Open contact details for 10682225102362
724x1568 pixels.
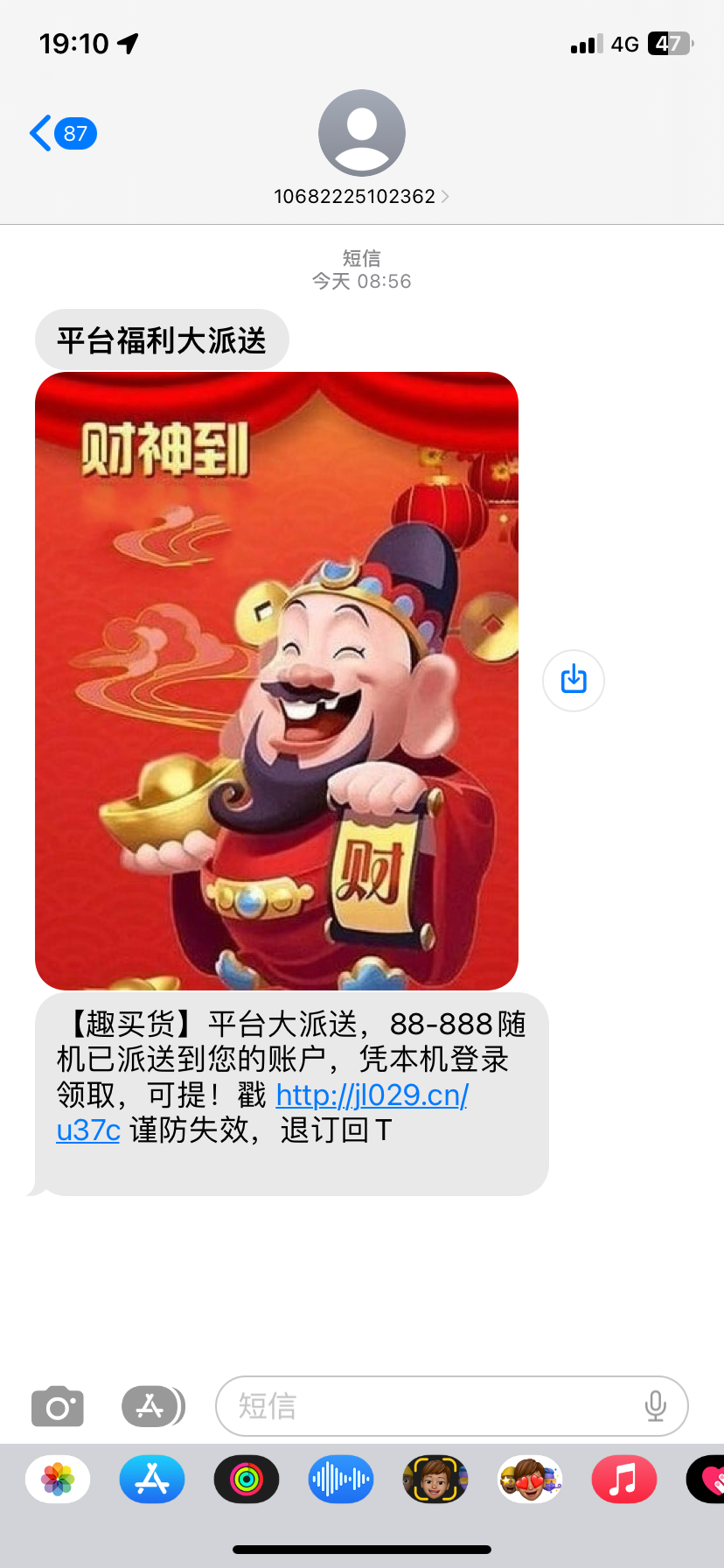click(x=361, y=196)
